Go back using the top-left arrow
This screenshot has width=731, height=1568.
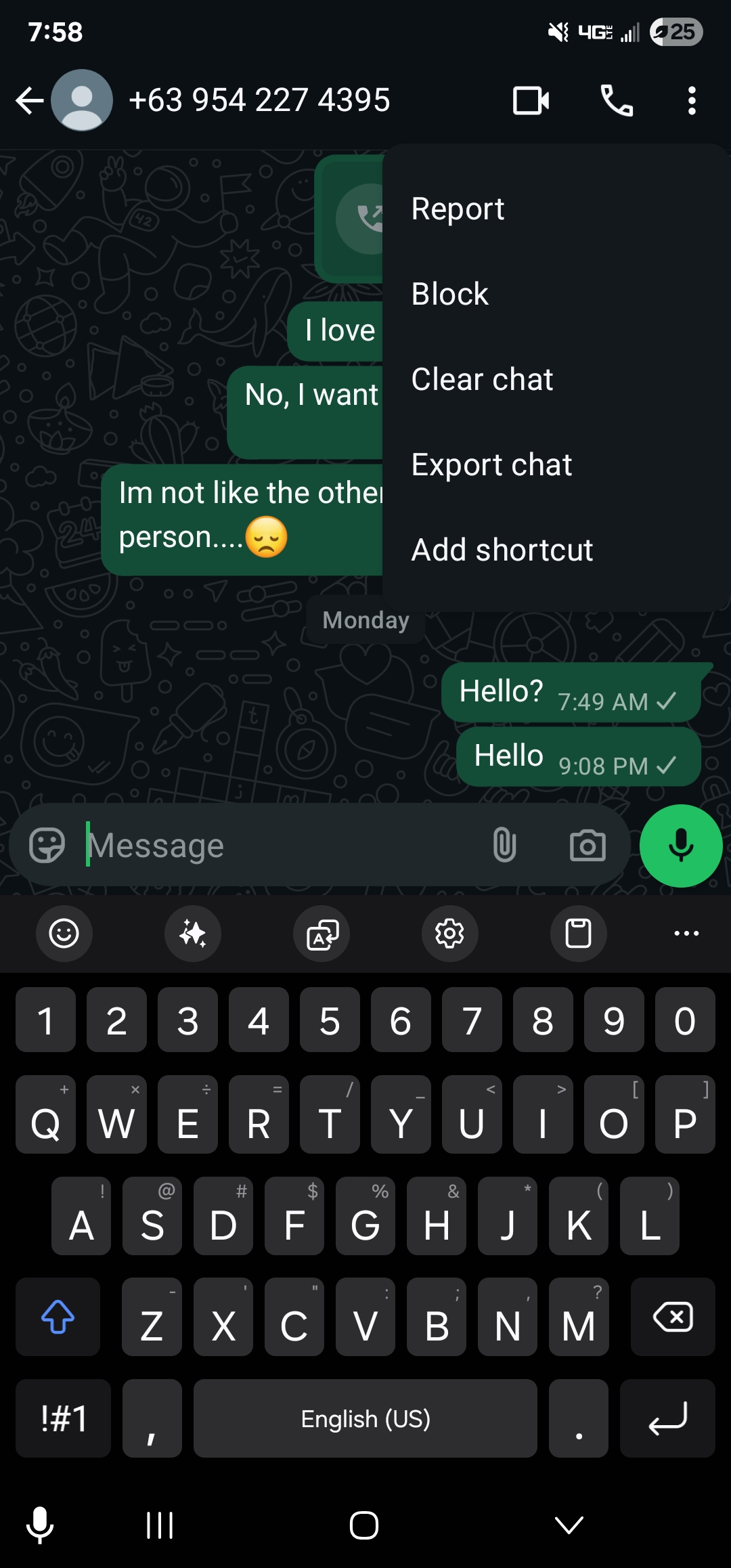tap(29, 101)
